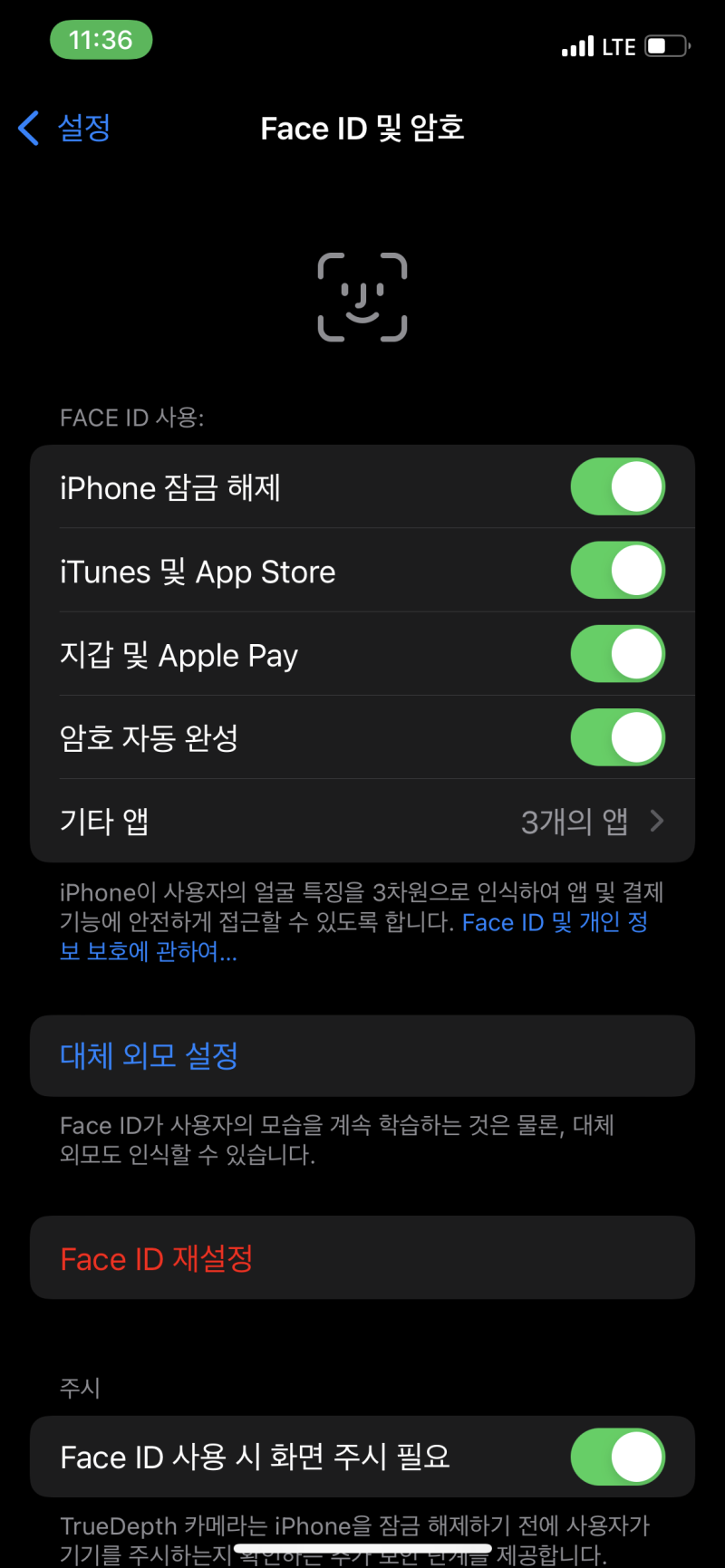Tap the green time pill showing 11:36
This screenshot has width=725, height=1568.
click(x=101, y=40)
